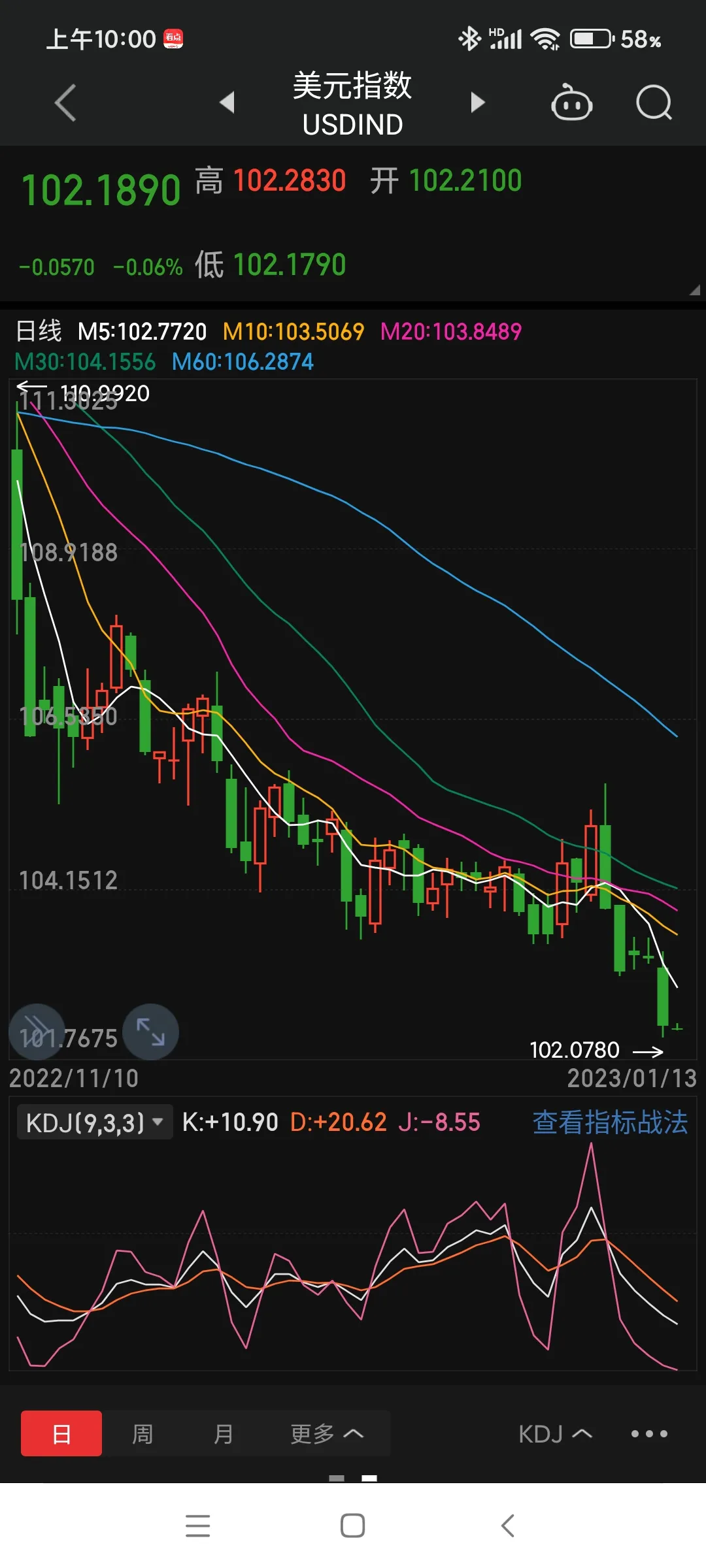Tap the system home button
Image resolution: width=706 pixels, height=1568 pixels.
click(x=352, y=1526)
